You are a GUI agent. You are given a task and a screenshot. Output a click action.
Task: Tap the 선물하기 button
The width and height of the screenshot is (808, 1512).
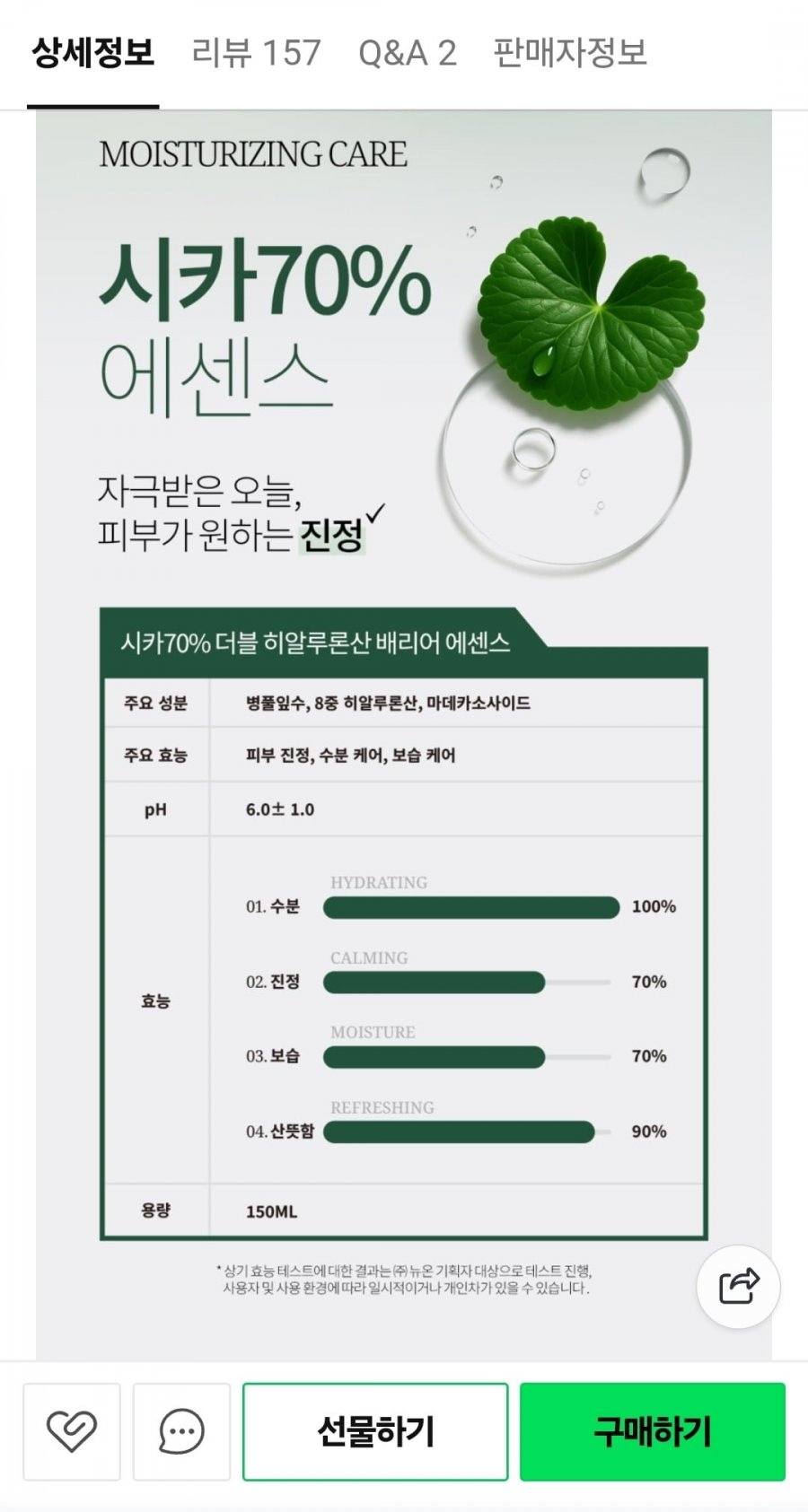point(375,1431)
